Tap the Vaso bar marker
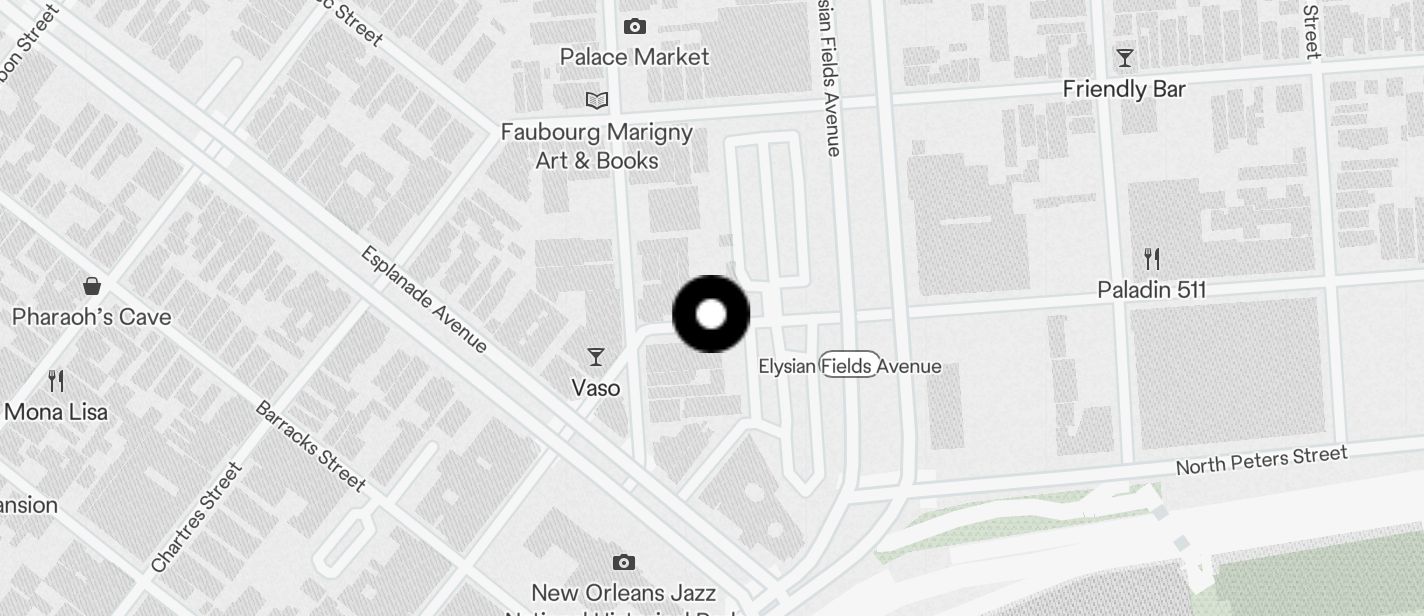Viewport: 1424px width, 616px height. tap(596, 357)
